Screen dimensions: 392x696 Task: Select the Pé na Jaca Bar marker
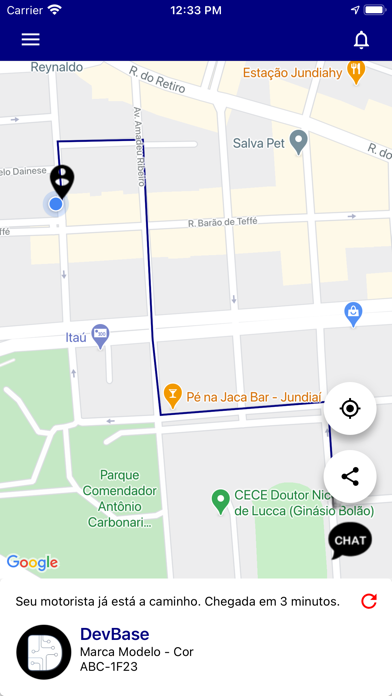point(172,396)
